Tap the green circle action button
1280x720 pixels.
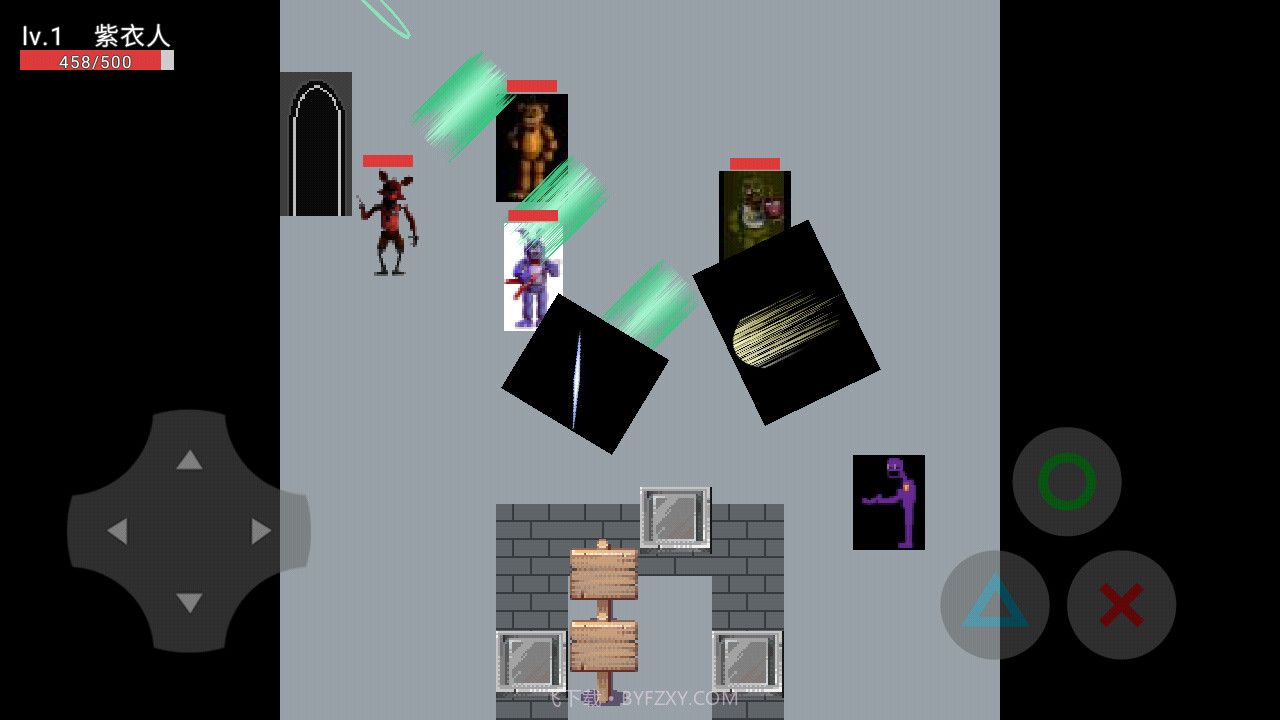coord(1067,482)
